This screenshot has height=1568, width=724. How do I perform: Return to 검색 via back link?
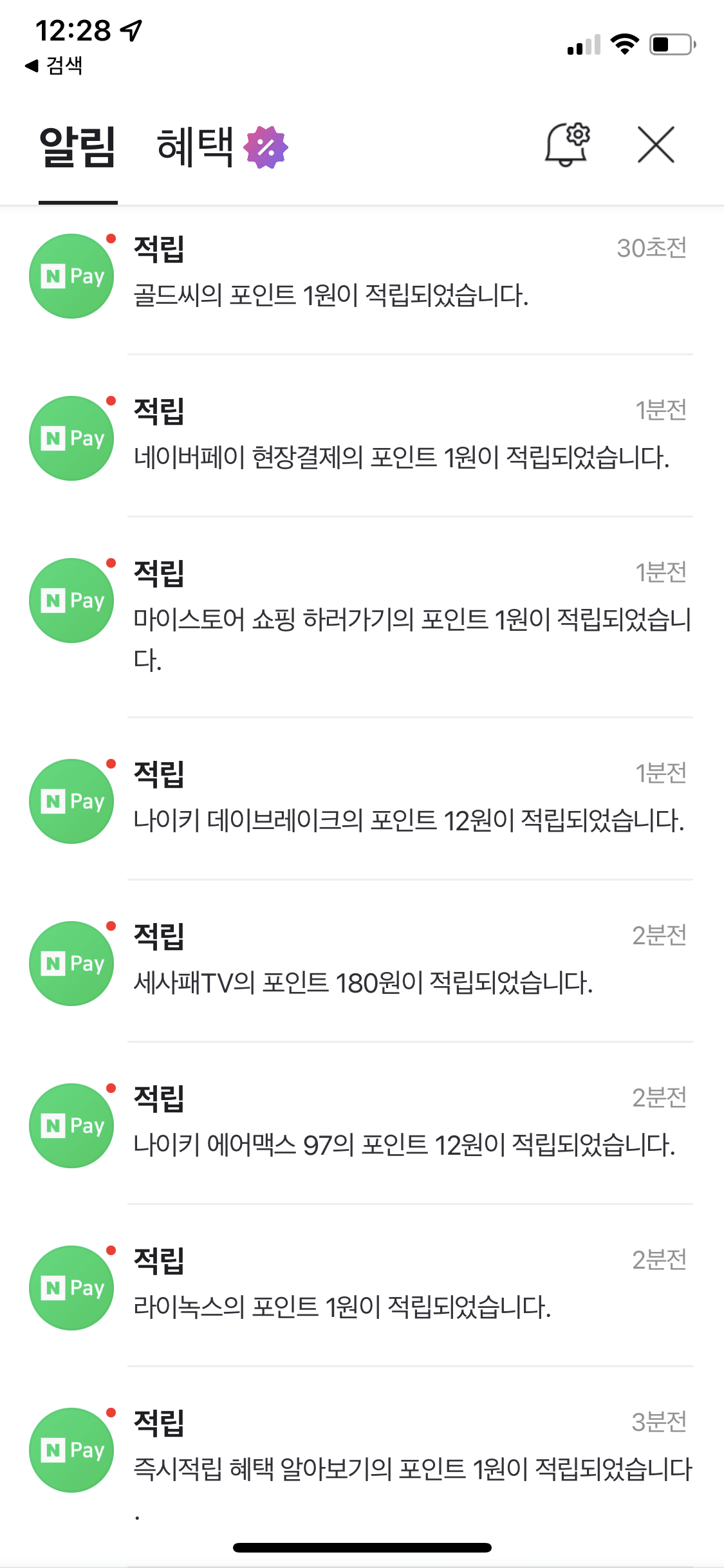(x=54, y=65)
